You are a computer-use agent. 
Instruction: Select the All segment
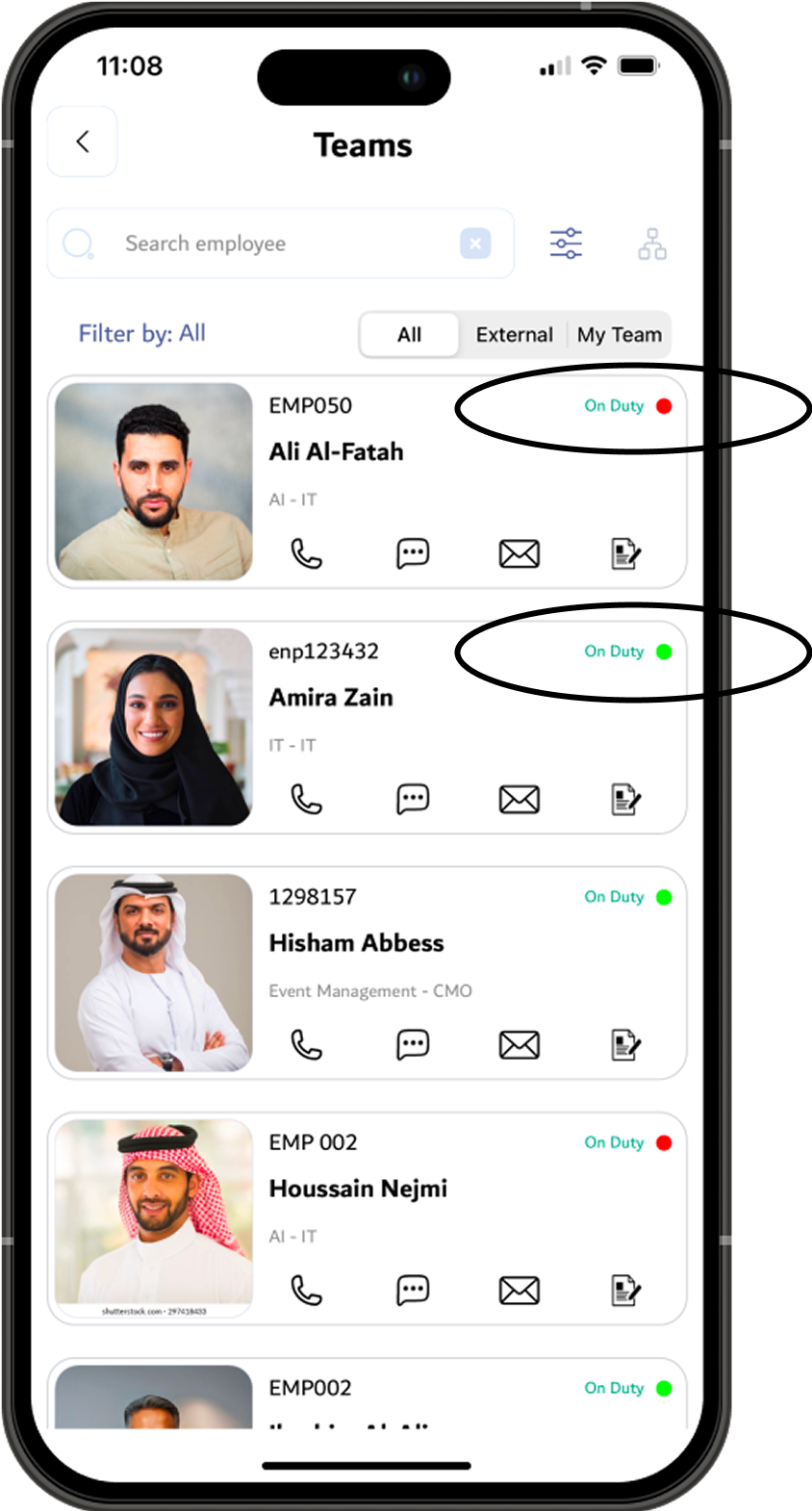coord(409,335)
